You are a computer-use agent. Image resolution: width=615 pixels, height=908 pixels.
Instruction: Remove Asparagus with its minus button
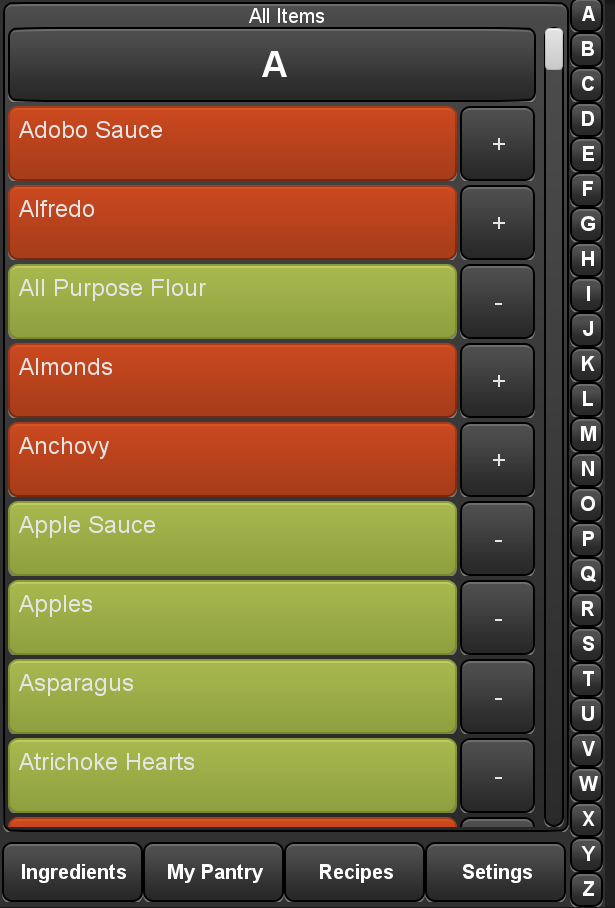pyautogui.click(x=498, y=697)
